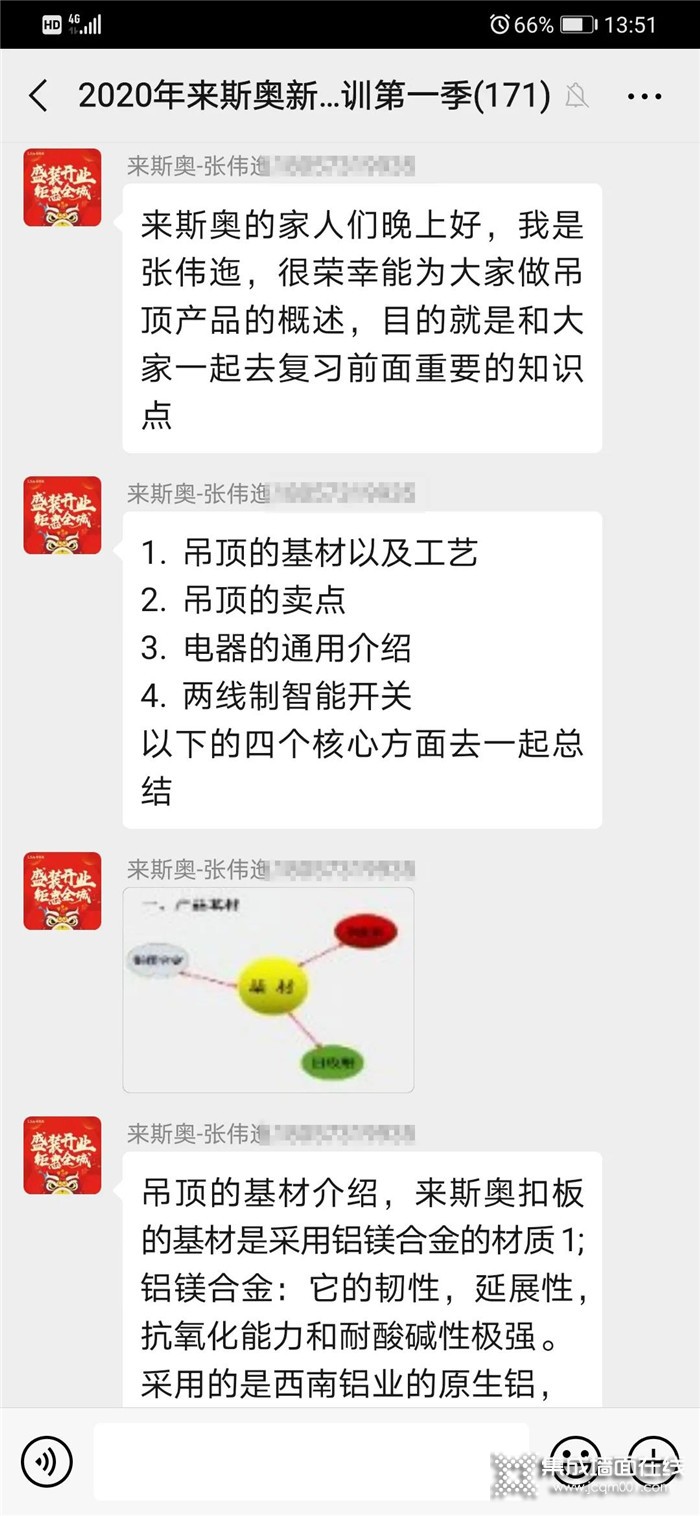
Task: Open the group chat overflow menu
Action: 645,96
